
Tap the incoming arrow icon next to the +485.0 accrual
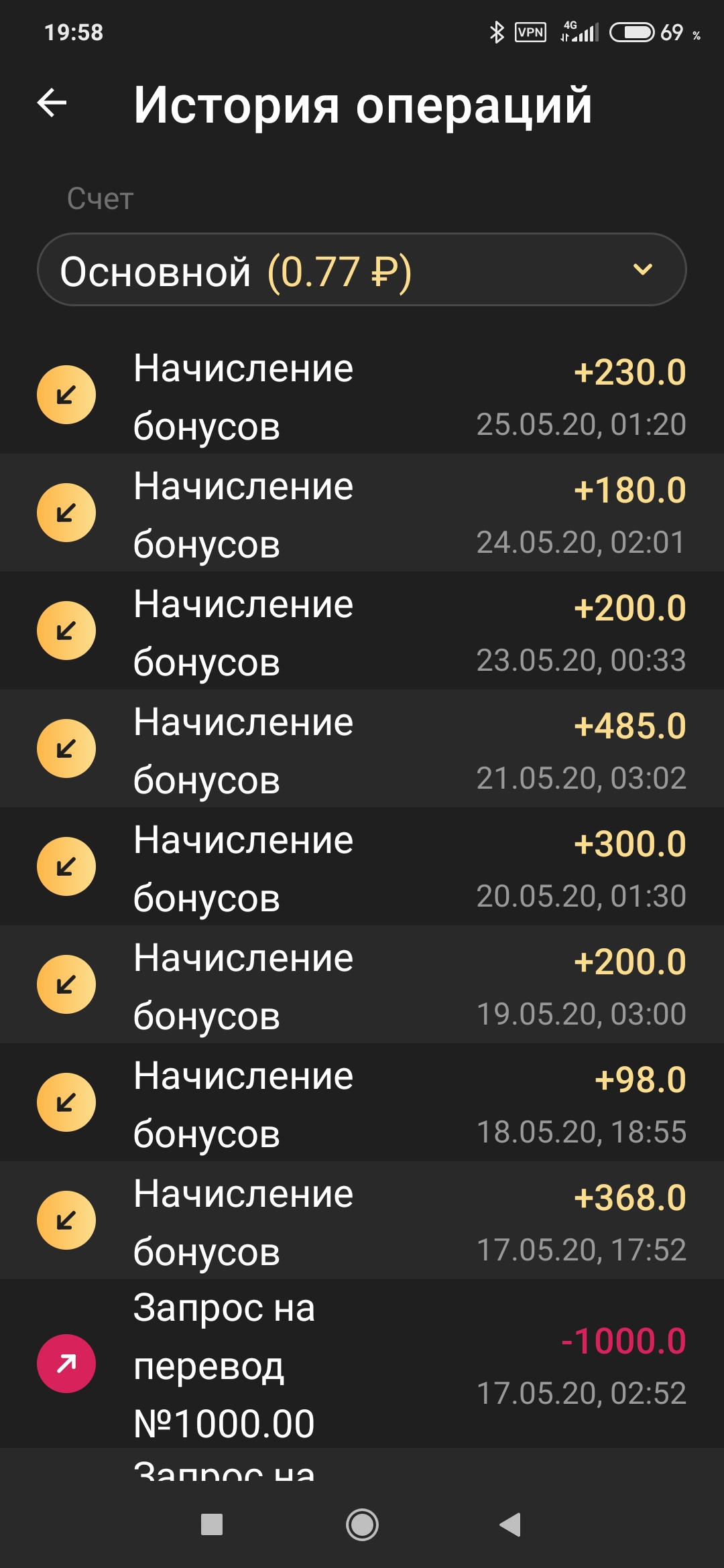(65, 748)
